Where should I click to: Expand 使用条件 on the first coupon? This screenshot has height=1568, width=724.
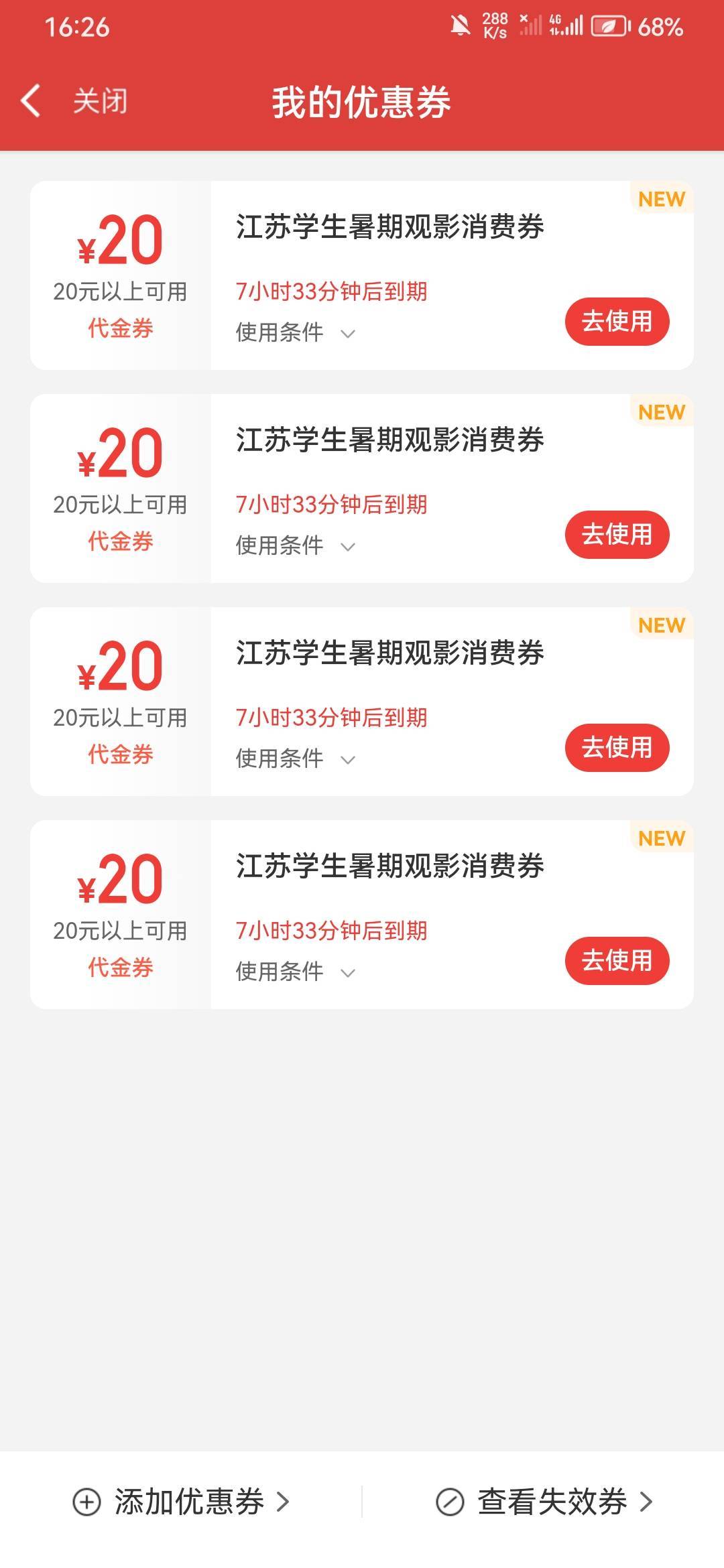coord(295,332)
